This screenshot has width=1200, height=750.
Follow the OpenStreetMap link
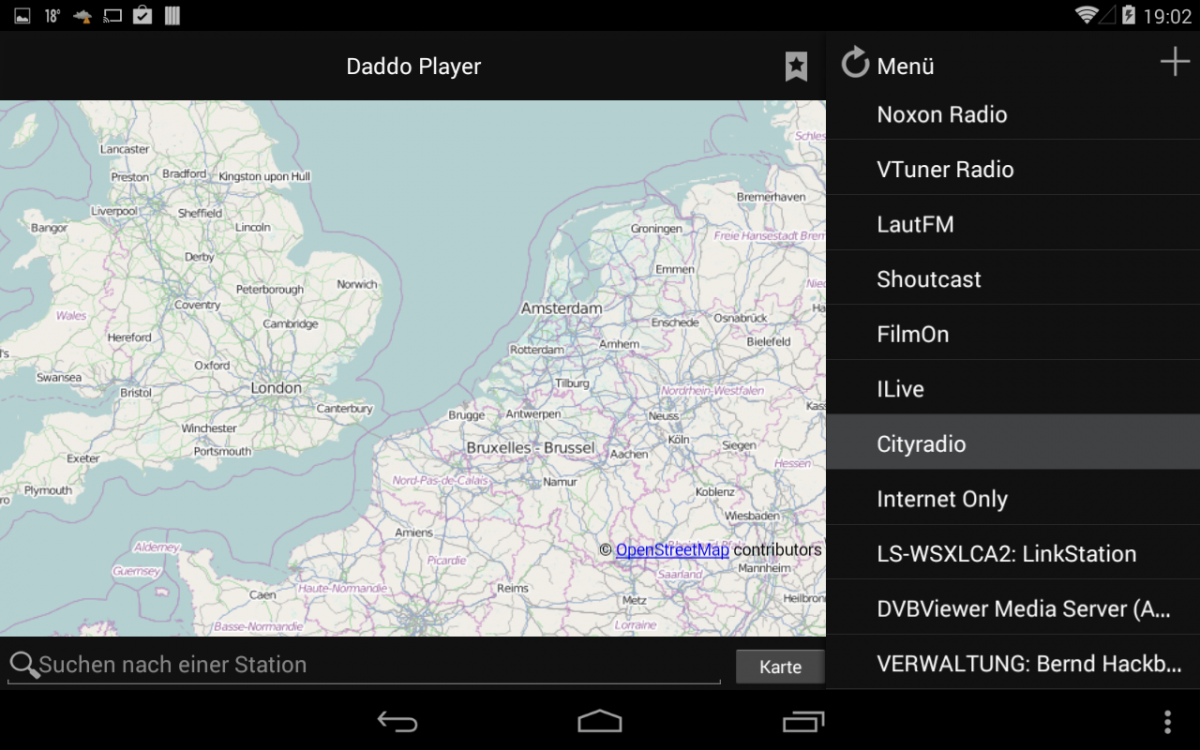click(672, 550)
